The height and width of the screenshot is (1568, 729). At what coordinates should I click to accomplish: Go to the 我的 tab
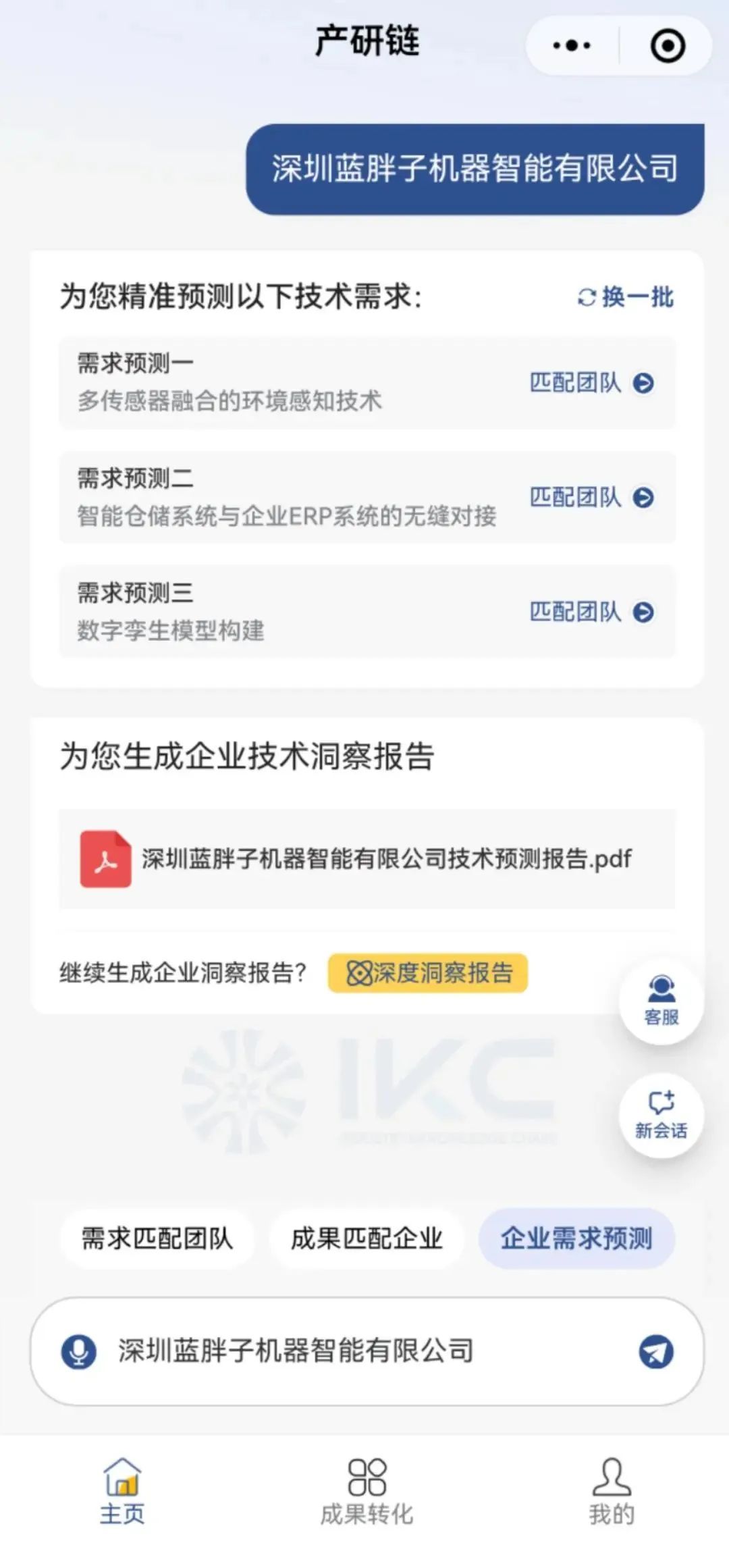[x=612, y=1491]
